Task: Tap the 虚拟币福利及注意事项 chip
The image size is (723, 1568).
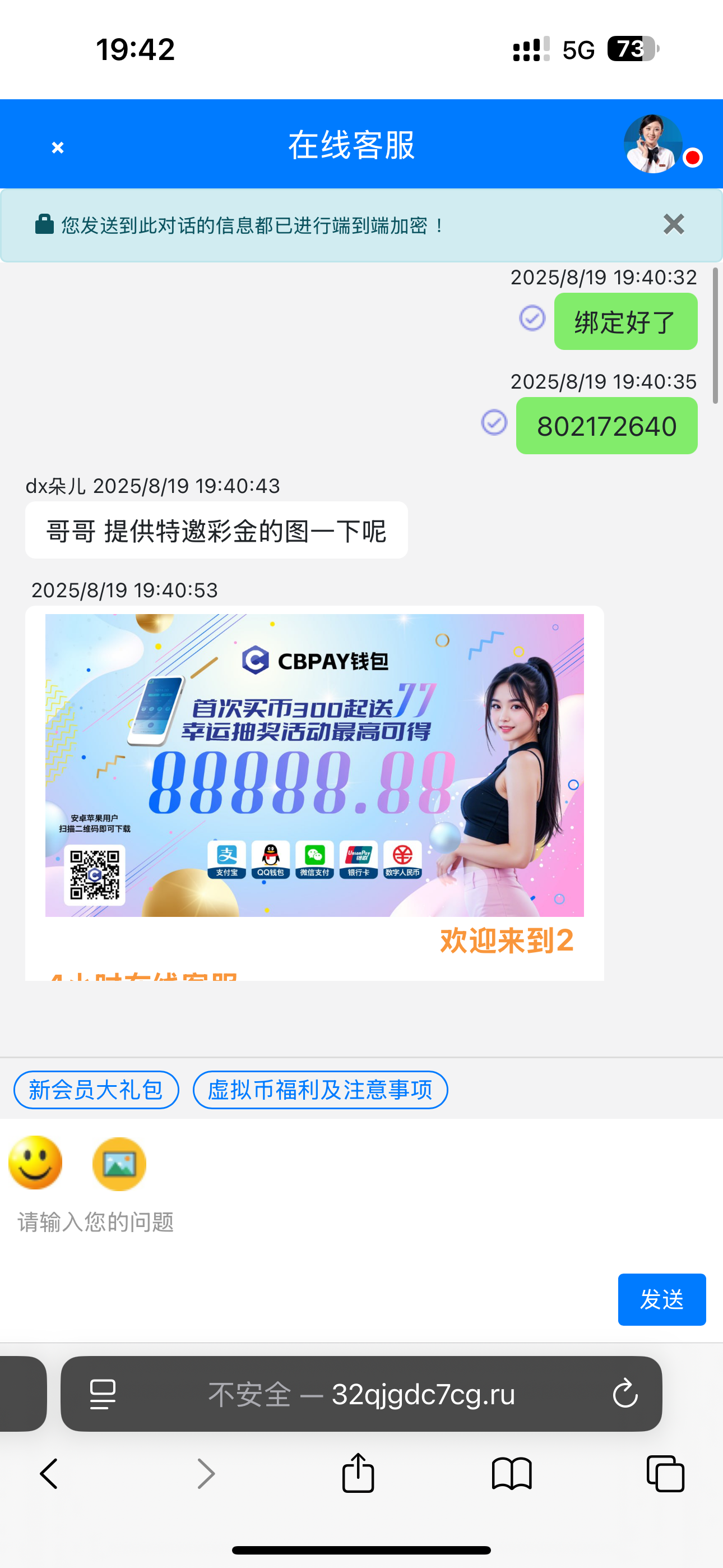Action: (320, 1090)
